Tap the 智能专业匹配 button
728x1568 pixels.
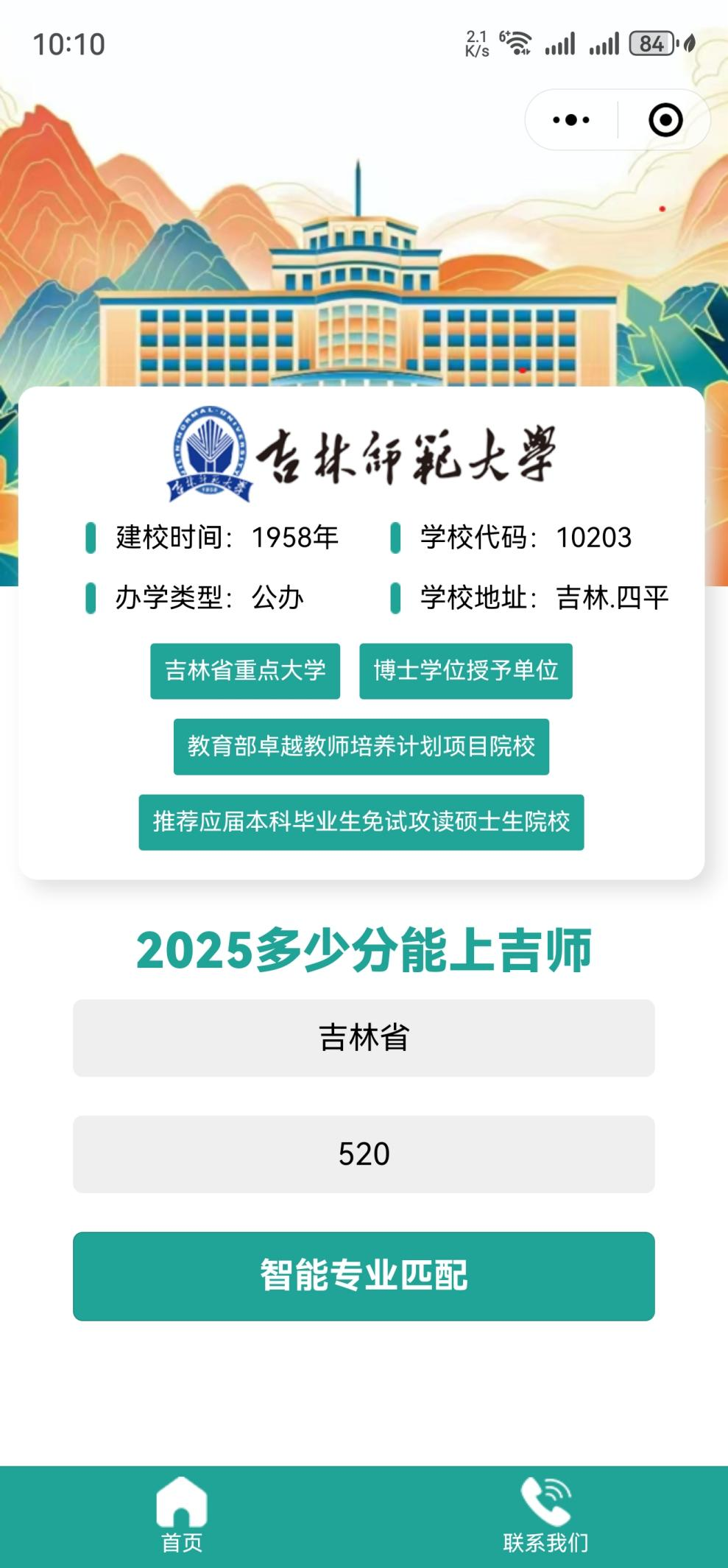tap(364, 1276)
